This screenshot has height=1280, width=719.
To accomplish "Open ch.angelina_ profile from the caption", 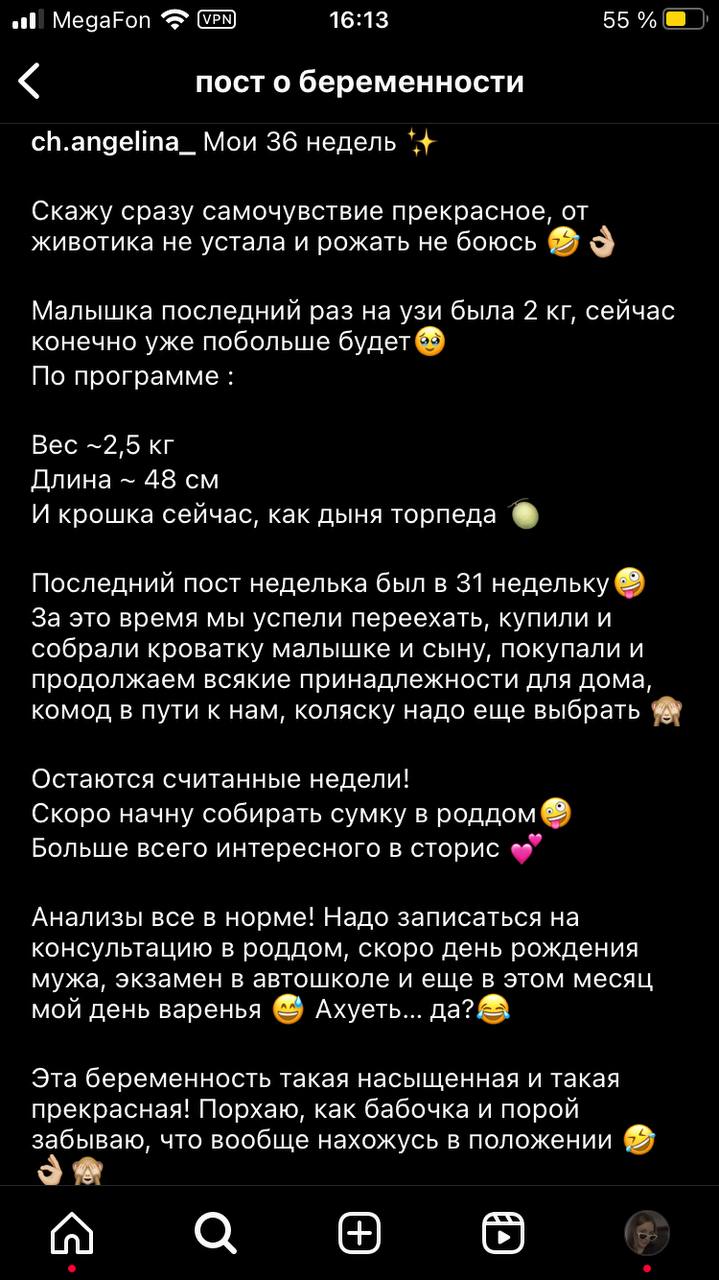I will coord(114,143).
